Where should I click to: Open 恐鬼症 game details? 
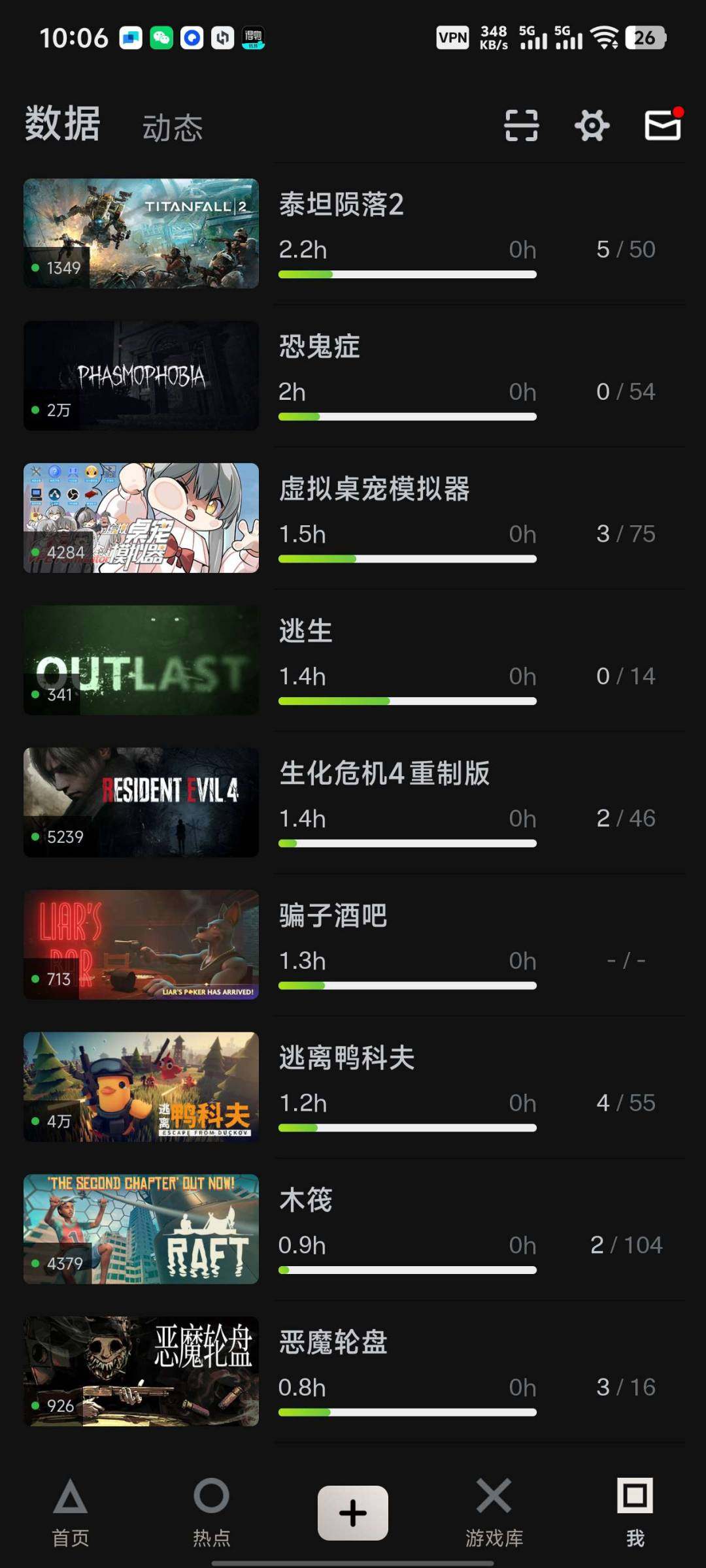pos(318,346)
